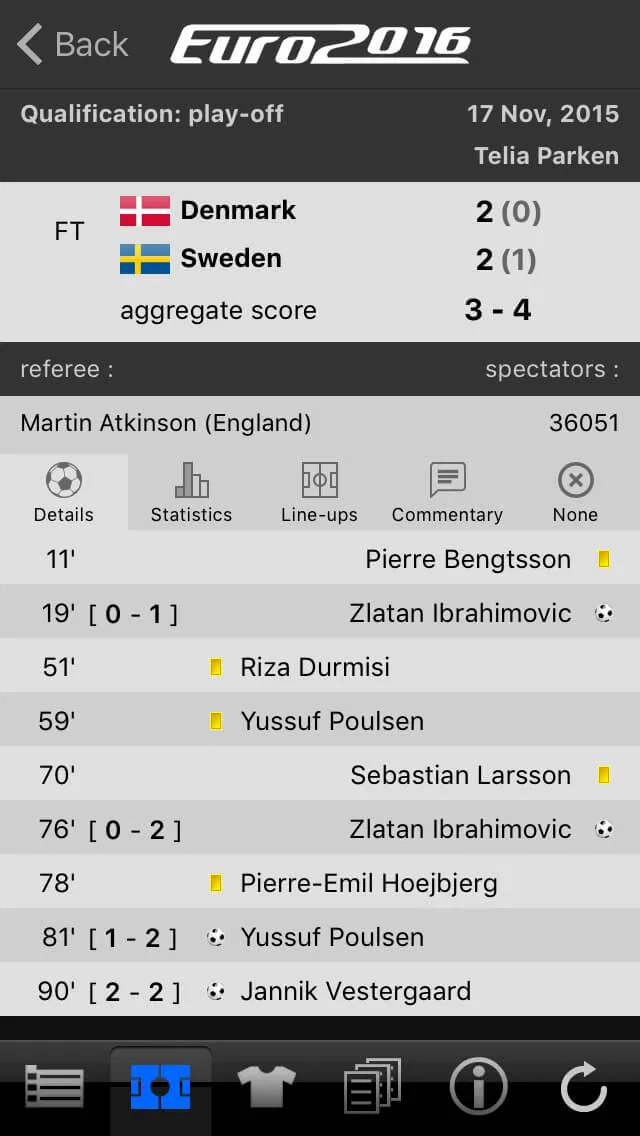Switch to the Statistics tab

point(191,493)
